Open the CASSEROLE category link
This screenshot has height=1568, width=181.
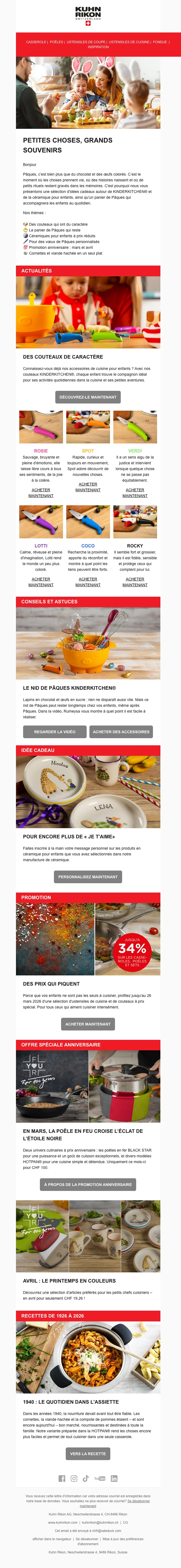click(36, 42)
